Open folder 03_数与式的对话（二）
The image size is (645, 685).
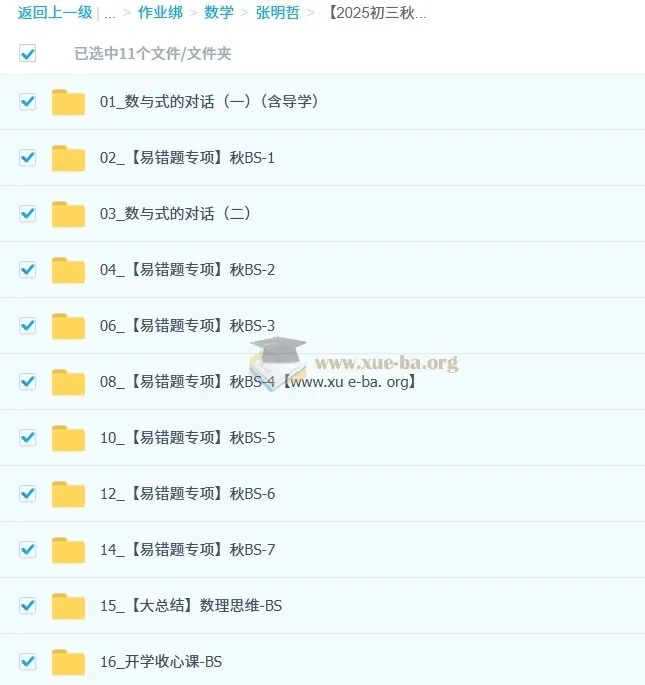coord(175,214)
